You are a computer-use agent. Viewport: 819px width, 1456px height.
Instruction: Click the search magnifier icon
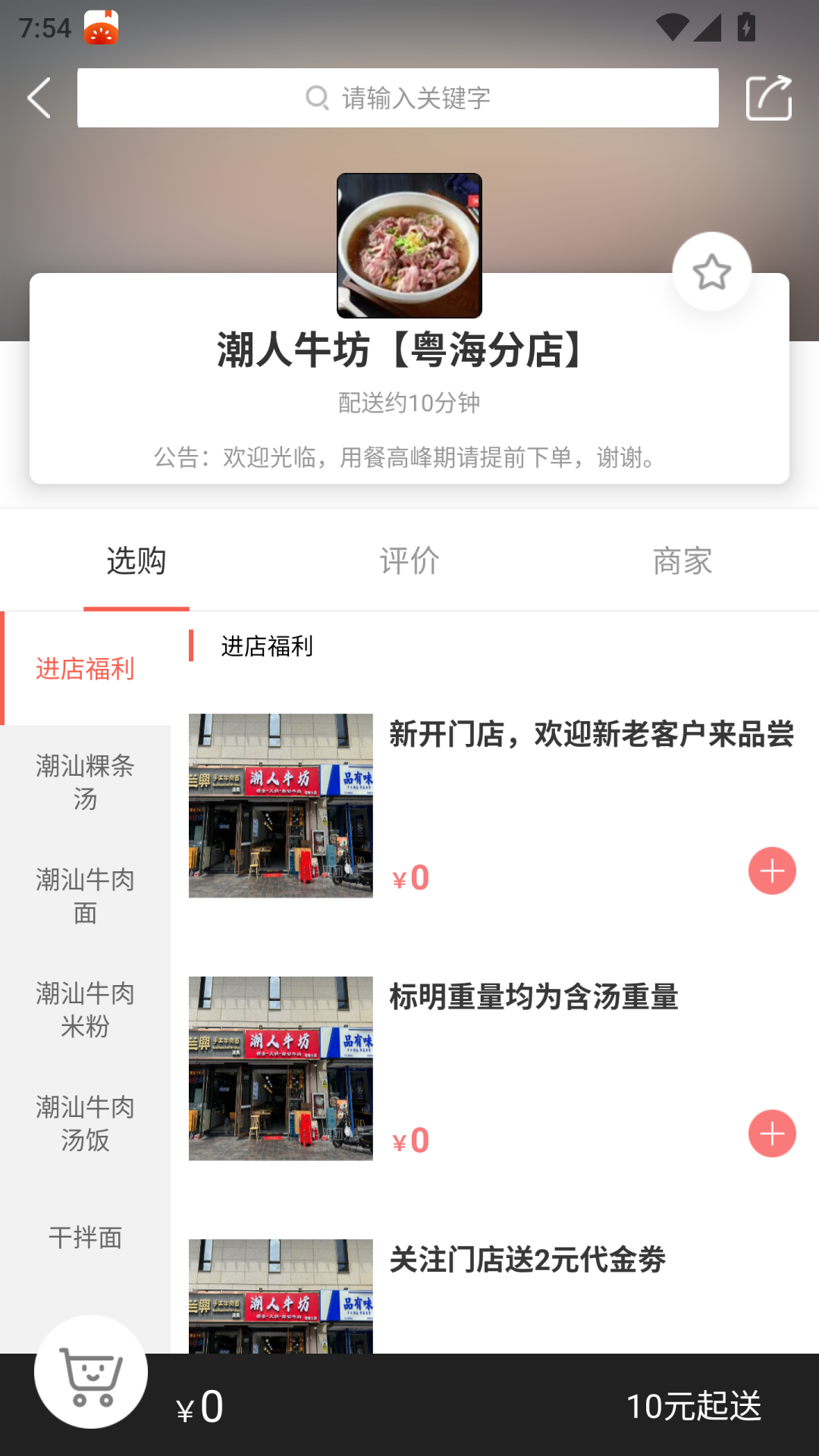(316, 97)
